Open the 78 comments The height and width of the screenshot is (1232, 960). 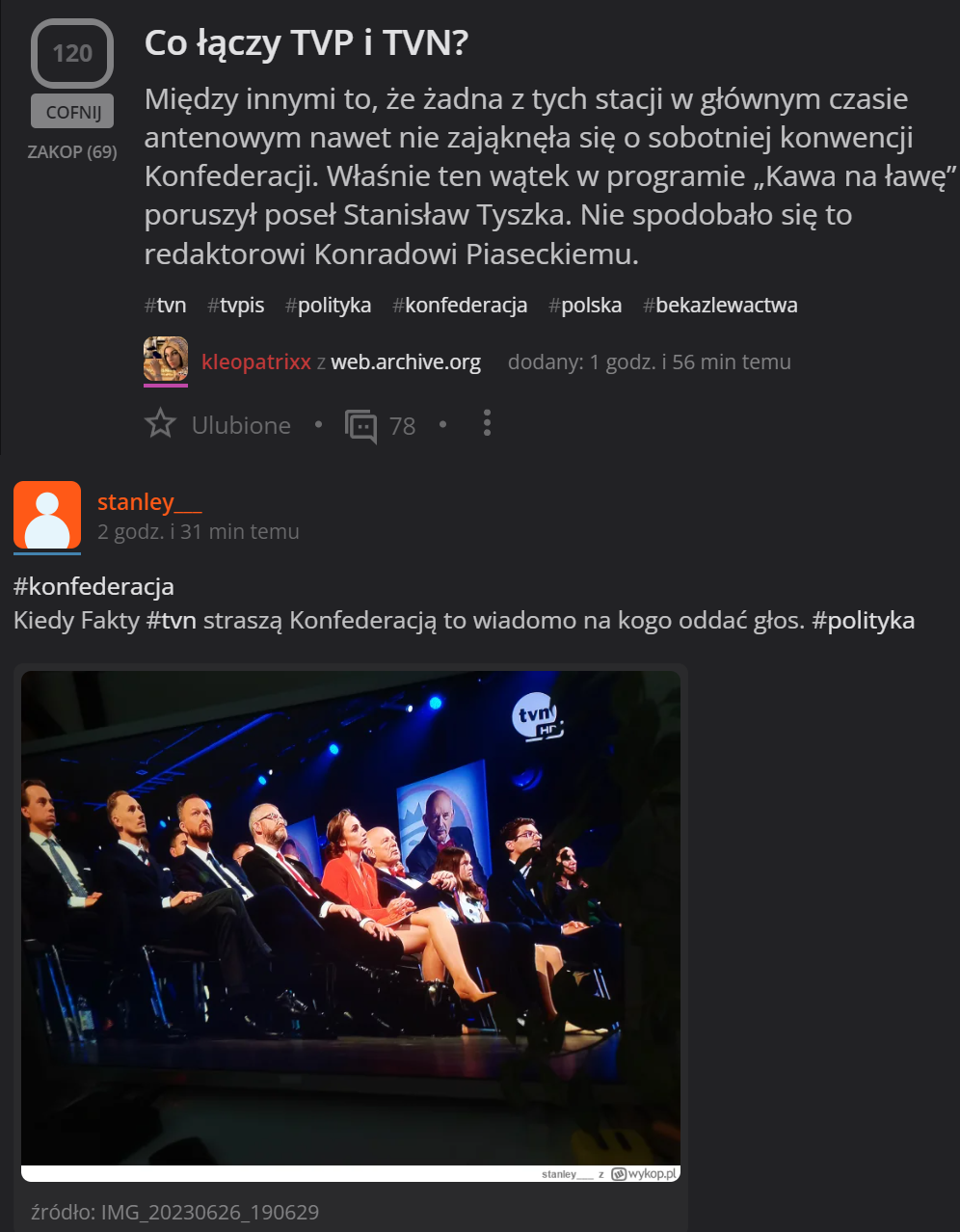[x=381, y=425]
